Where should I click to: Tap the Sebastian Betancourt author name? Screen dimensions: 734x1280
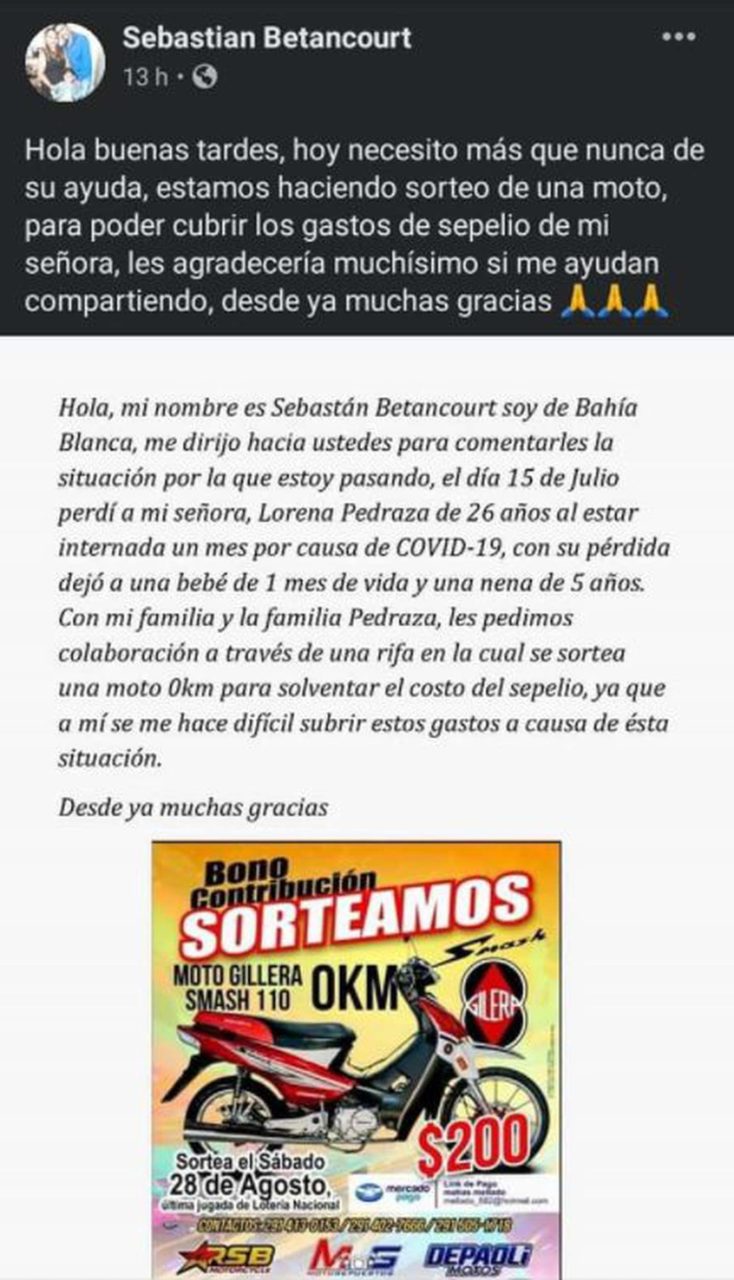266,38
